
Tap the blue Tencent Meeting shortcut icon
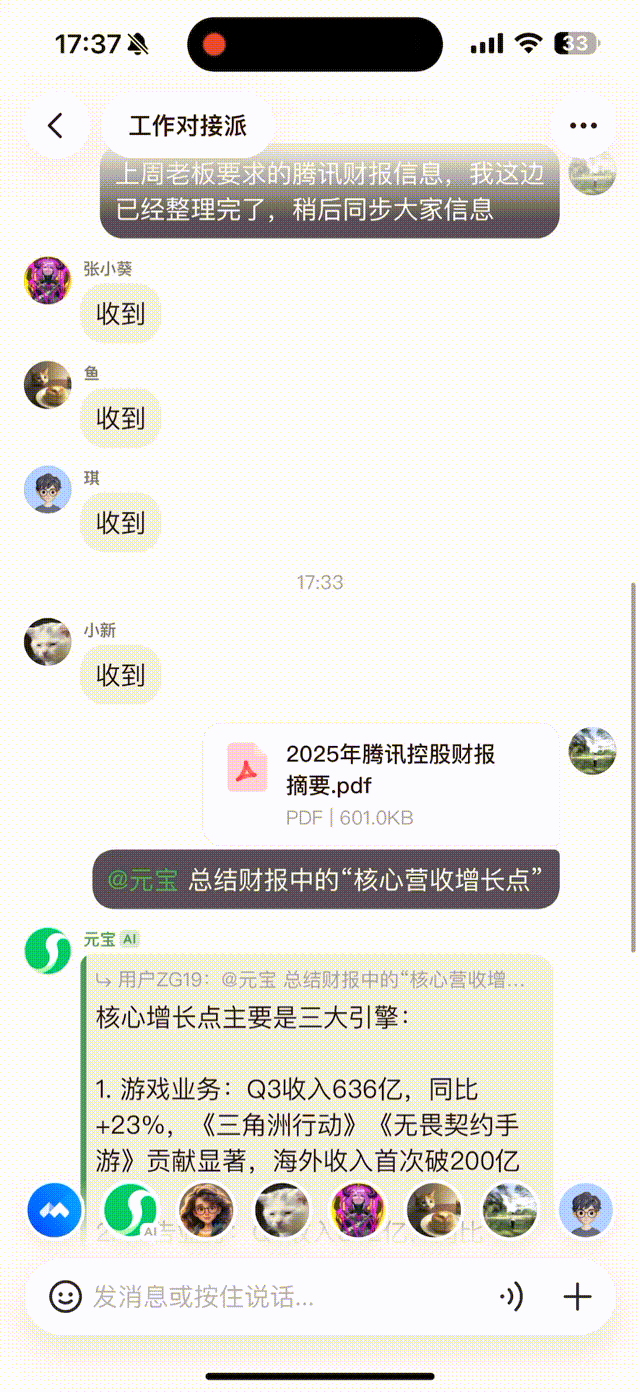pyautogui.click(x=53, y=1211)
